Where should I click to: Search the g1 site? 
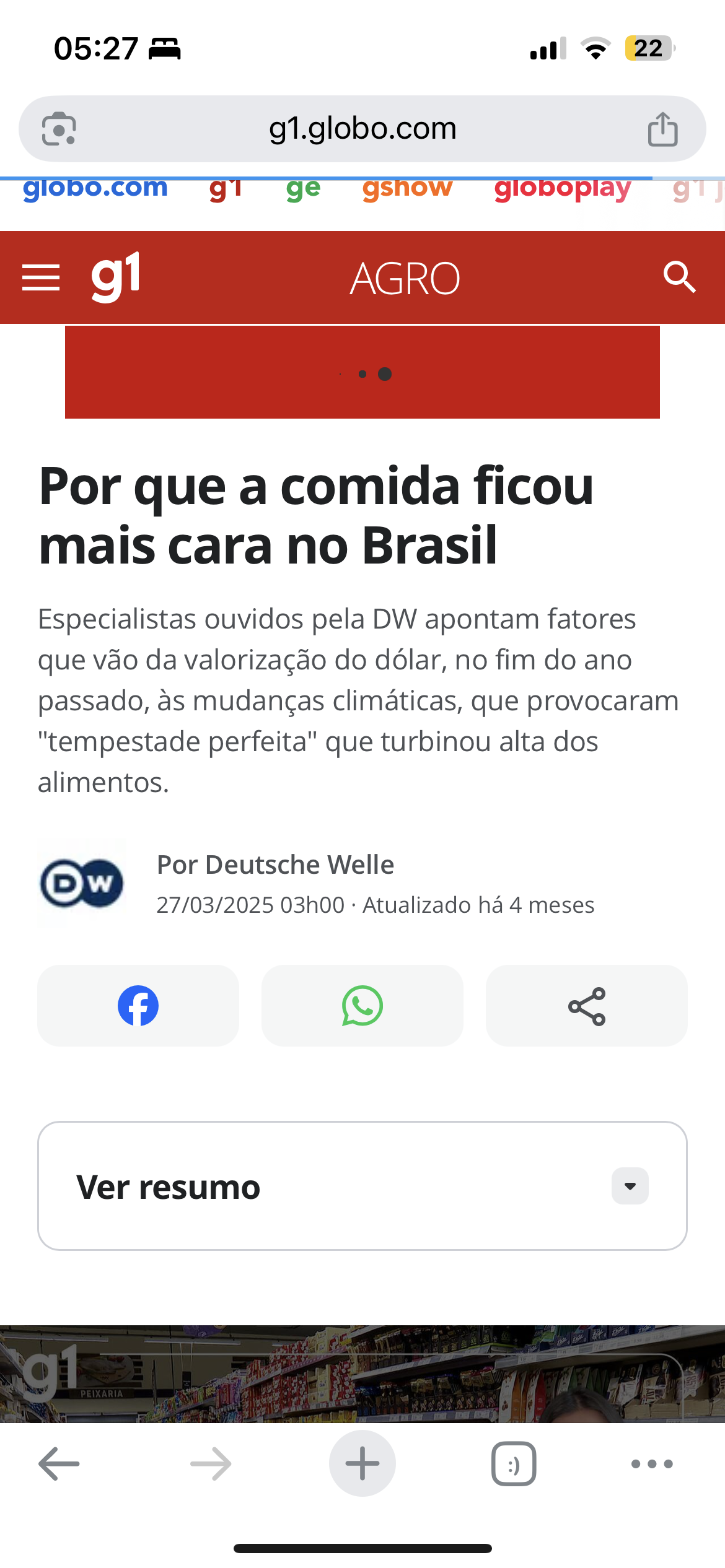point(679,277)
